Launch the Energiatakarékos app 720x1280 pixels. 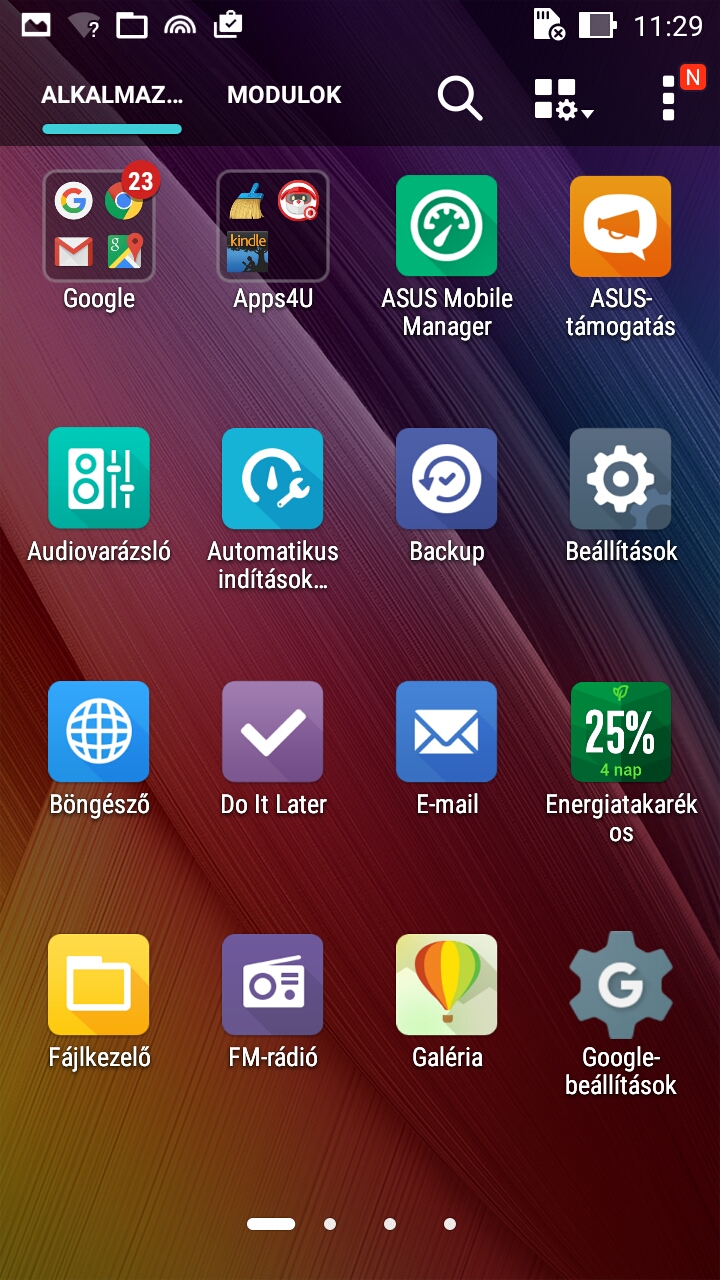click(x=620, y=732)
